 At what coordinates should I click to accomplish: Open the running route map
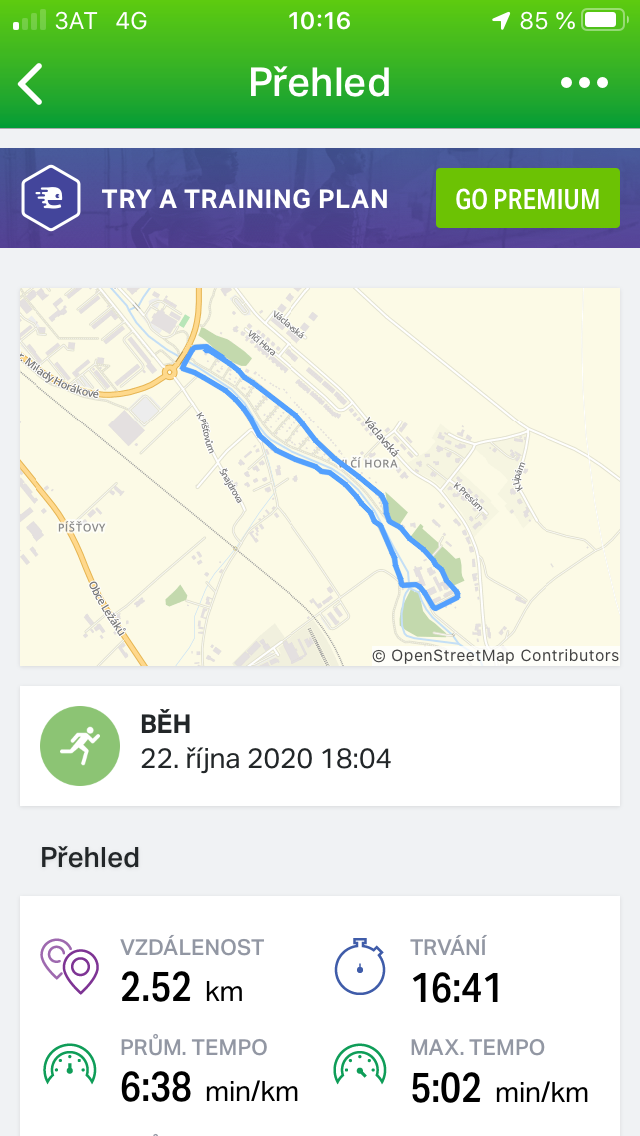320,477
